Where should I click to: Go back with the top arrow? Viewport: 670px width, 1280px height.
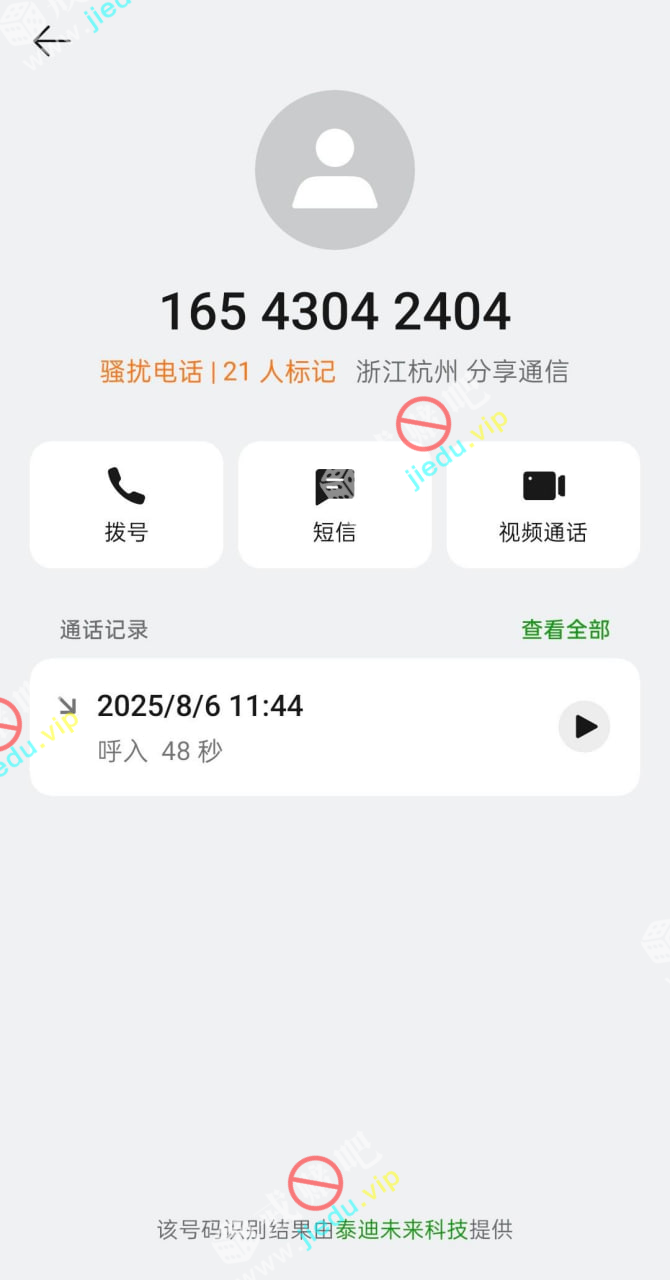coord(50,41)
